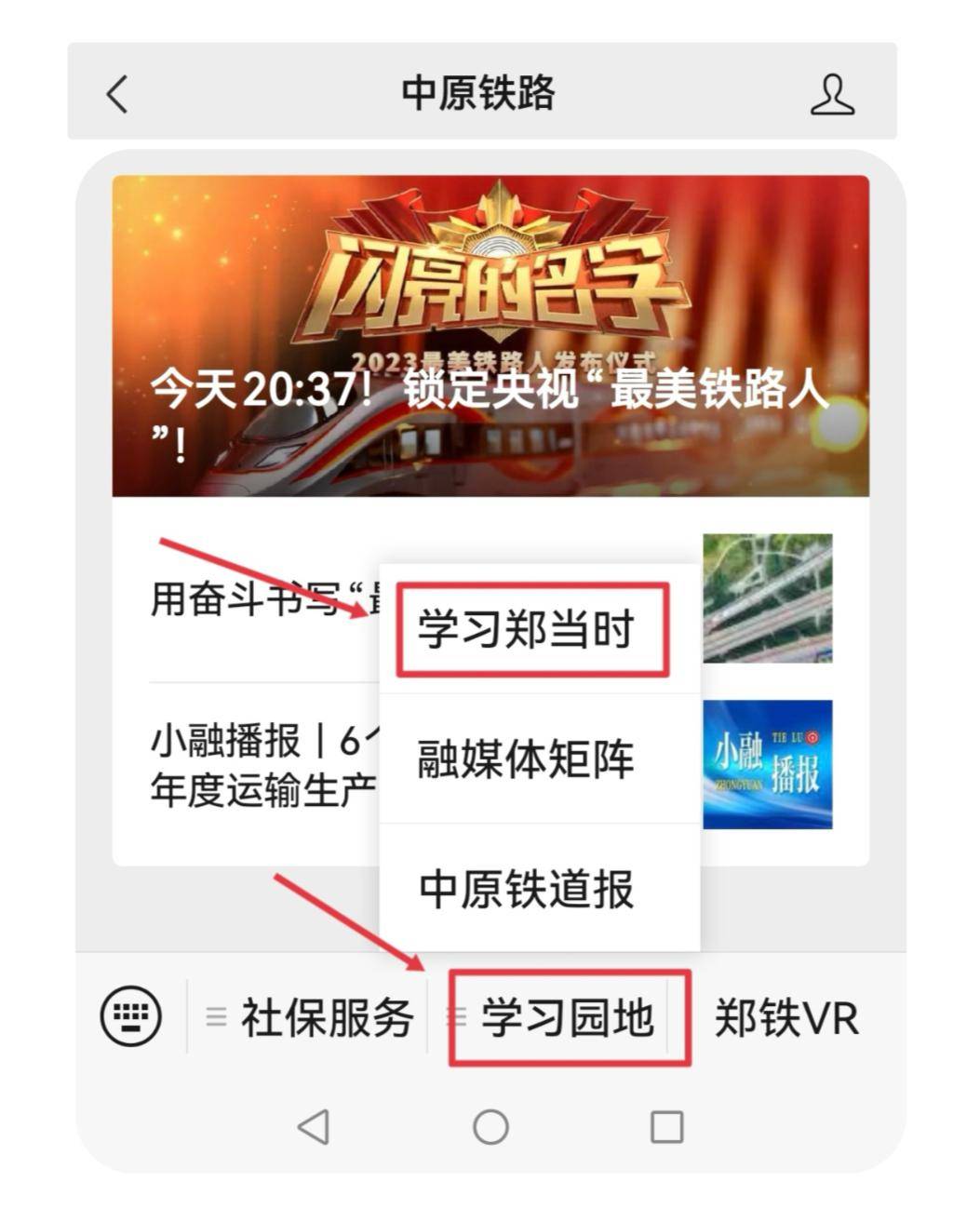Image resolution: width=980 pixels, height=1208 pixels.
Task: Tap the system home button
Action: 490,1127
